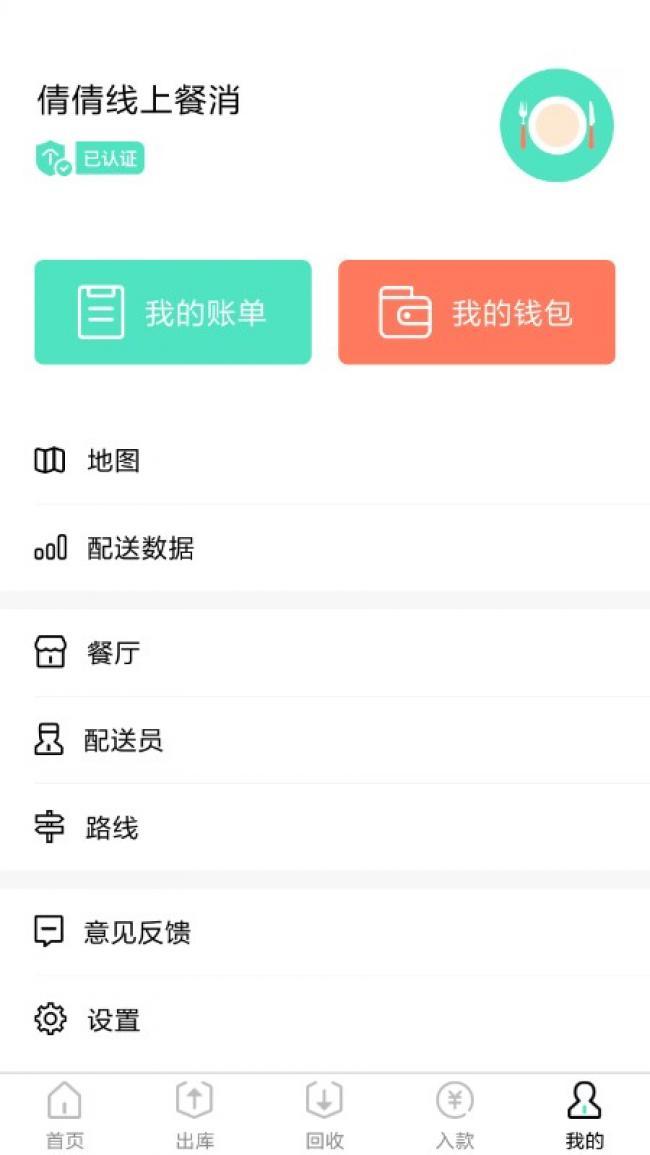Go to the 回收 (Recycle) tab

pos(324,1115)
